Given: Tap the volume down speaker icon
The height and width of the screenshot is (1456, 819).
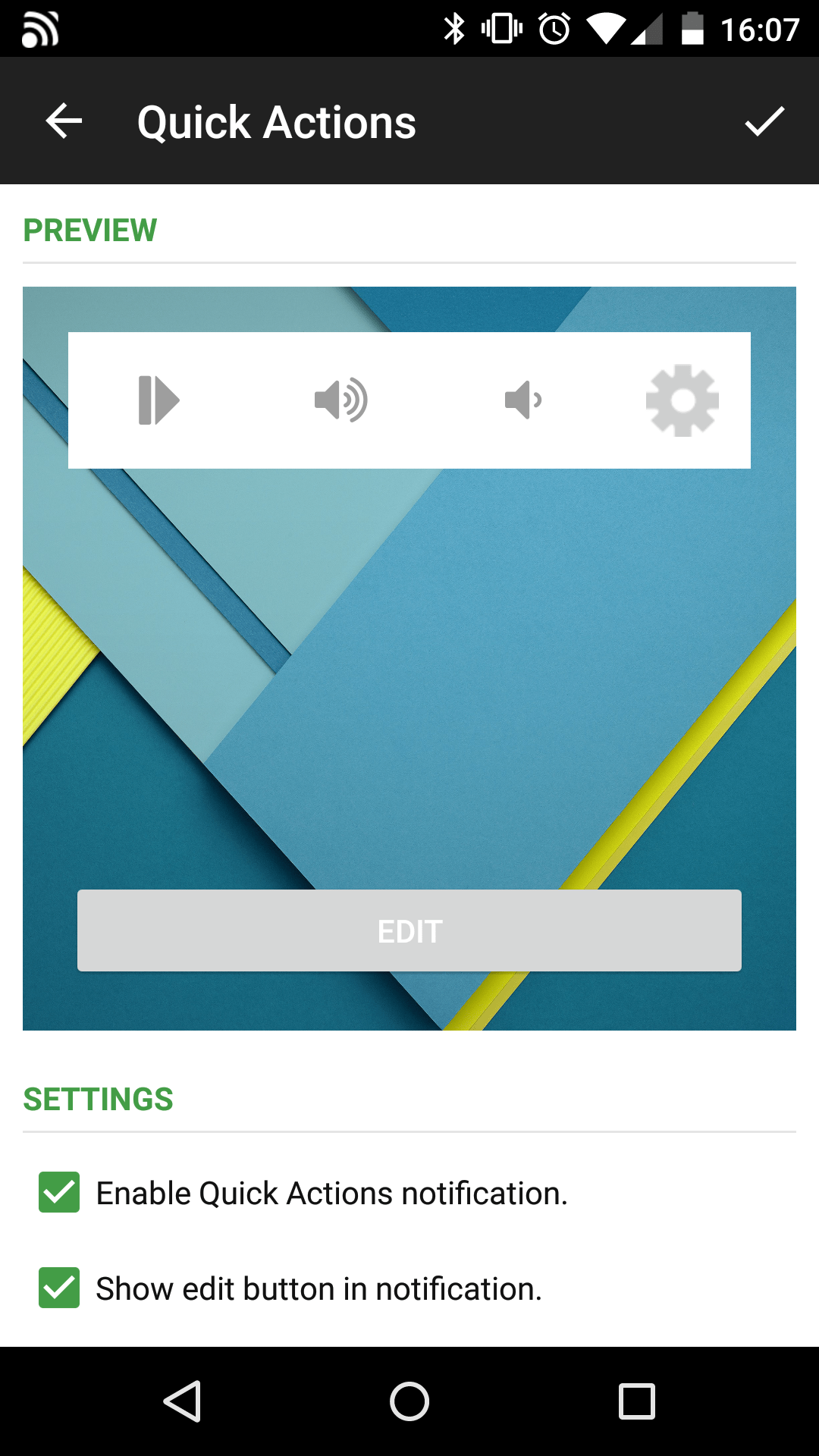Looking at the screenshot, I should click(x=523, y=400).
